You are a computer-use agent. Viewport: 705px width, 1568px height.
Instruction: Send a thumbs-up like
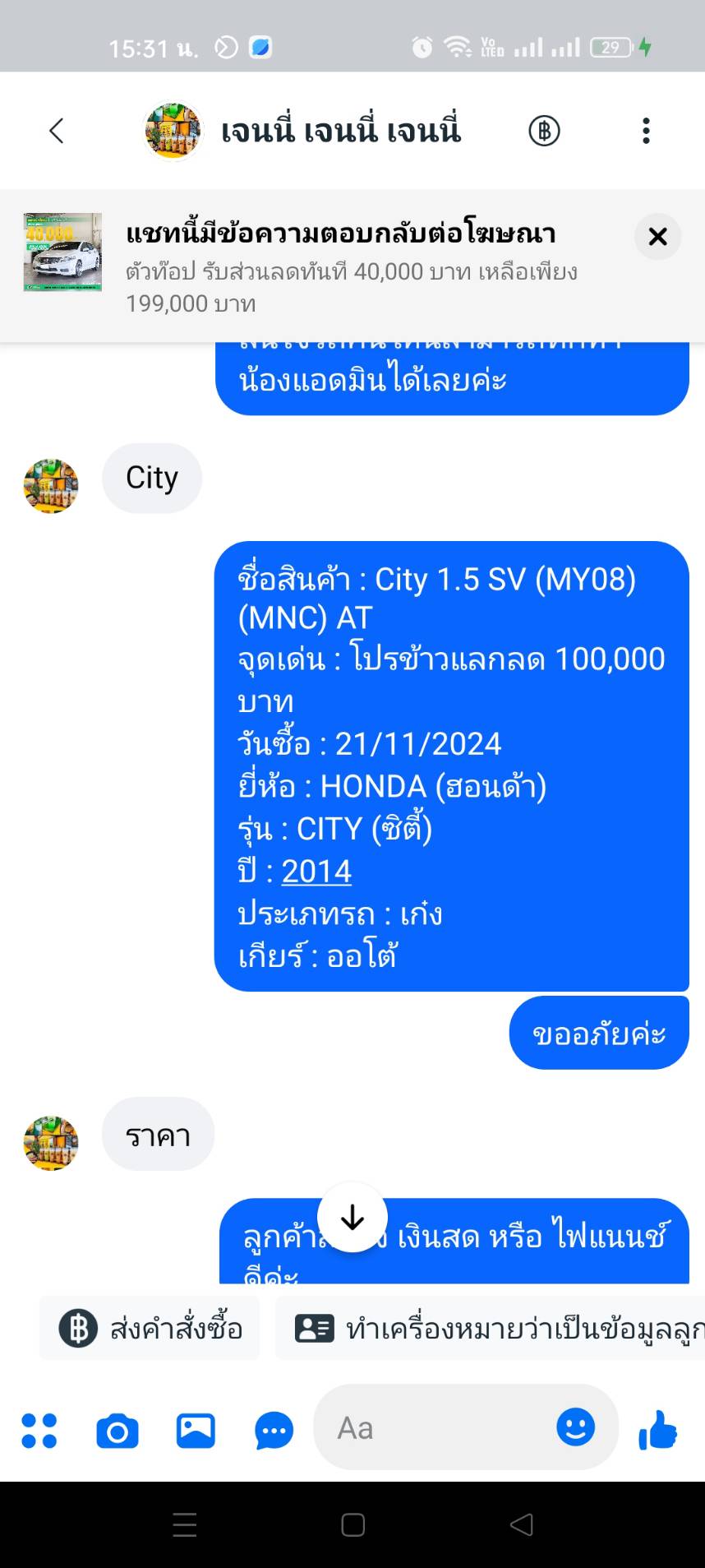[658, 1430]
